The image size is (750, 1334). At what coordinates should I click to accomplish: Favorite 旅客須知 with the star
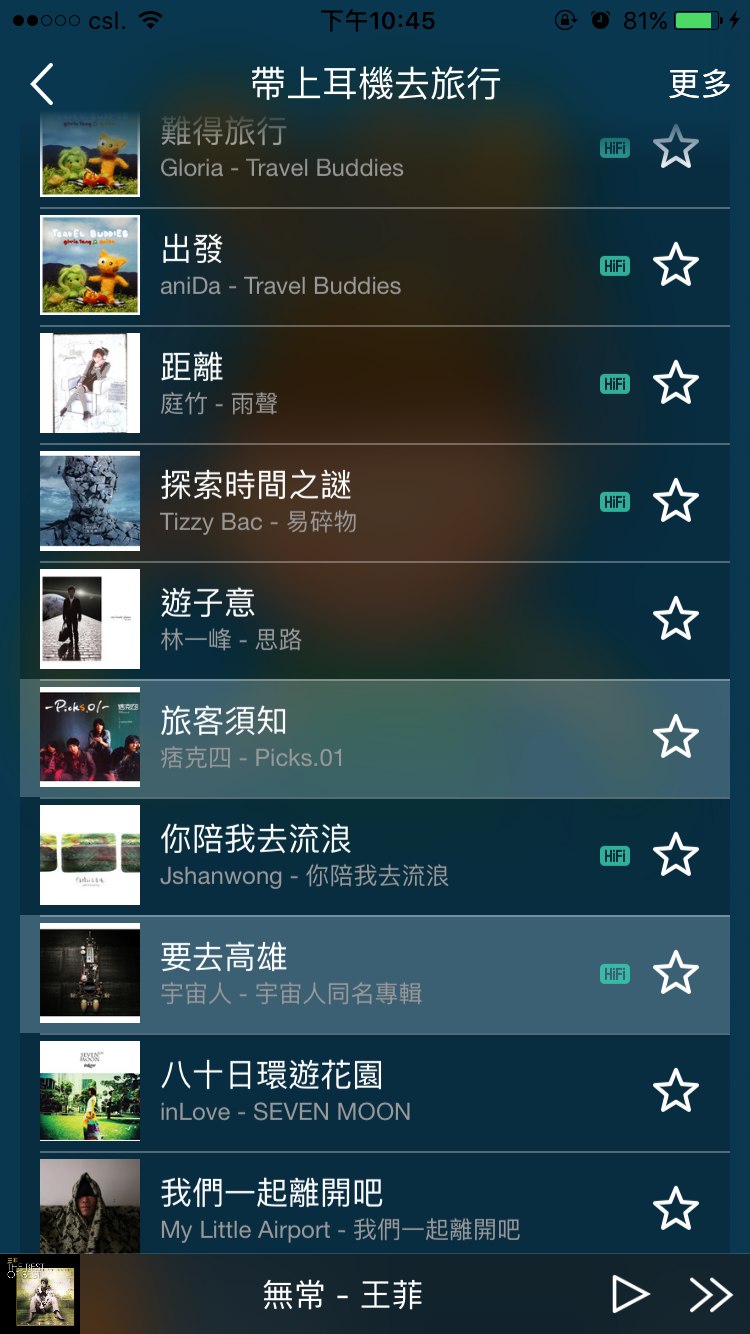(676, 738)
